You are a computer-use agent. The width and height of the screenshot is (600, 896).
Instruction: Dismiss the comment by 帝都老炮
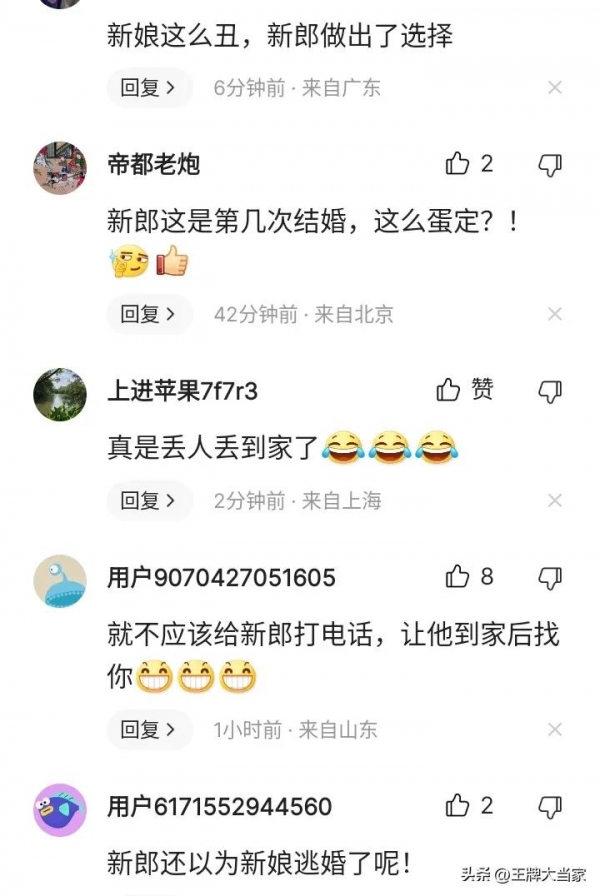pos(555,314)
